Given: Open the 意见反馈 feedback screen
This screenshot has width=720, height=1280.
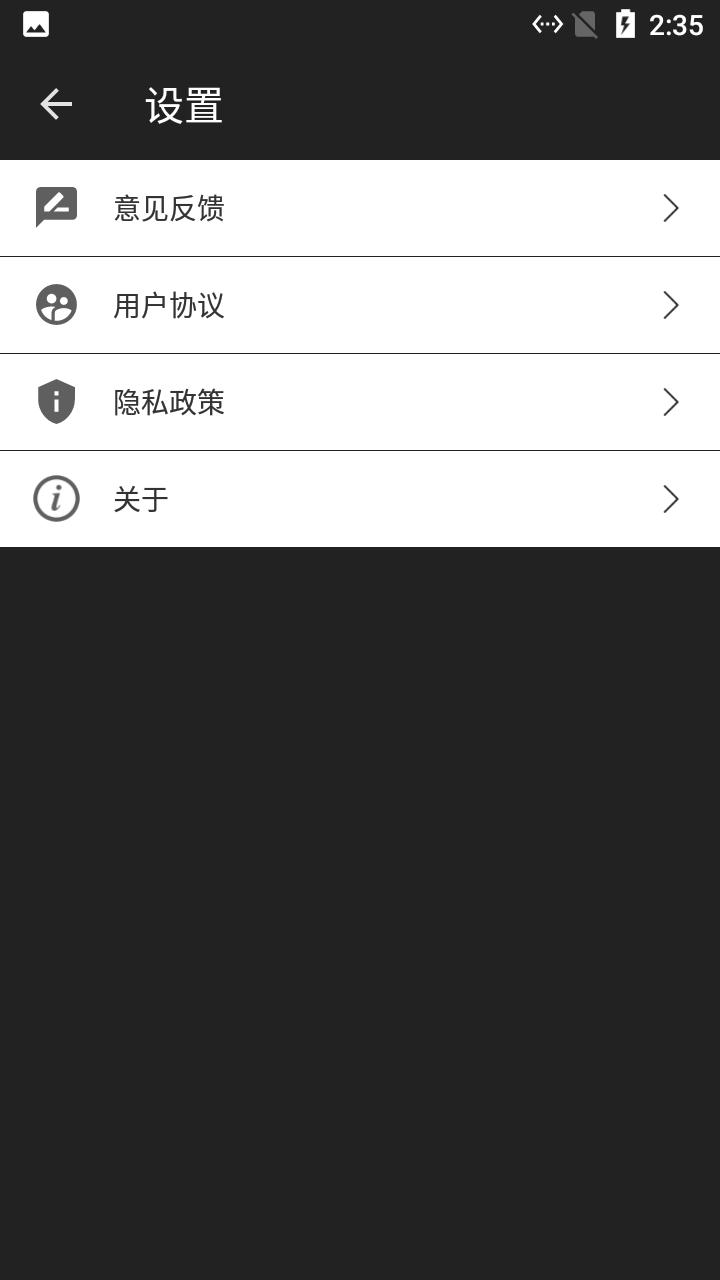Looking at the screenshot, I should [360, 207].
